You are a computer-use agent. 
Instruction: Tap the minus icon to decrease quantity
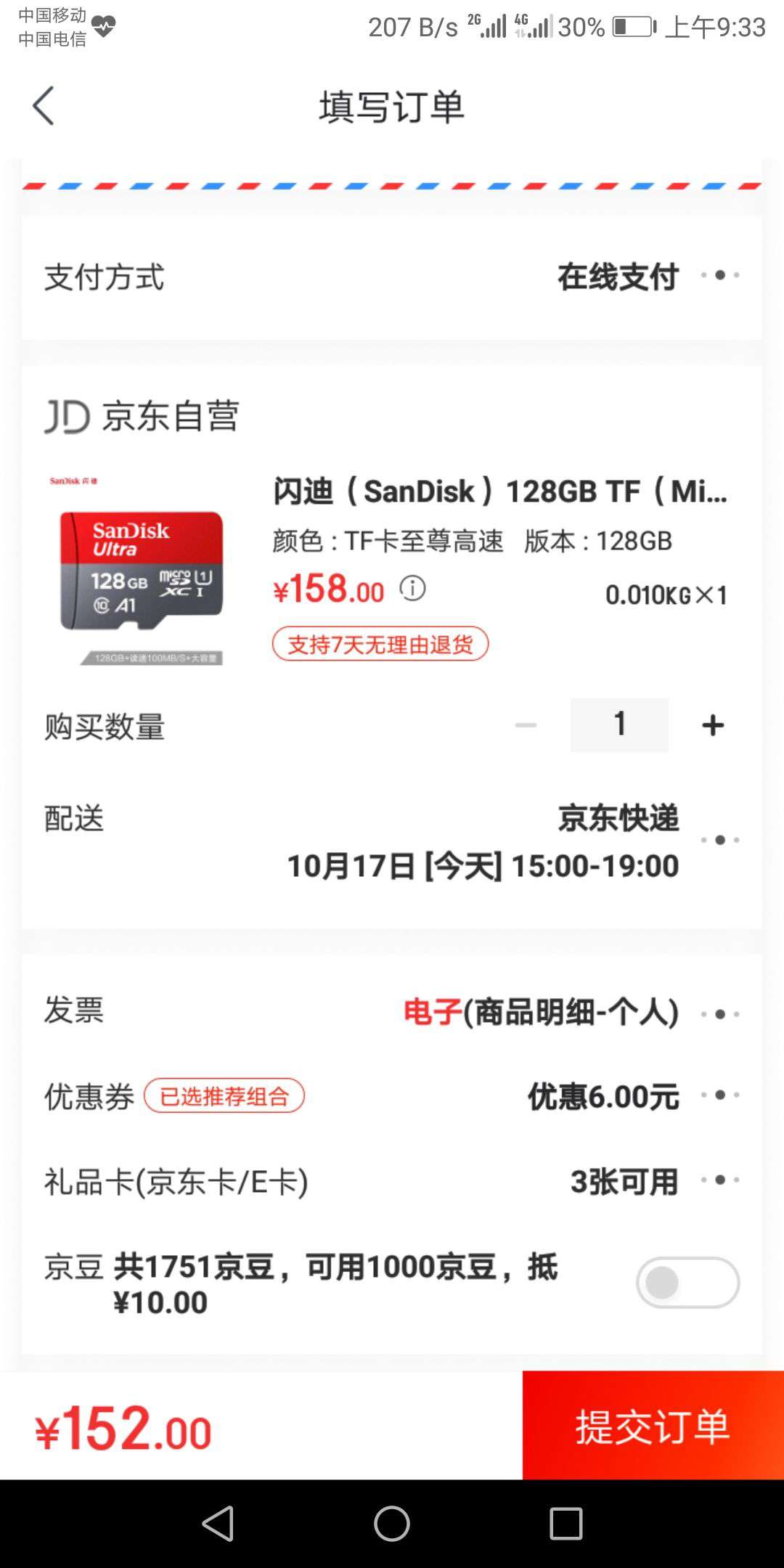524,724
